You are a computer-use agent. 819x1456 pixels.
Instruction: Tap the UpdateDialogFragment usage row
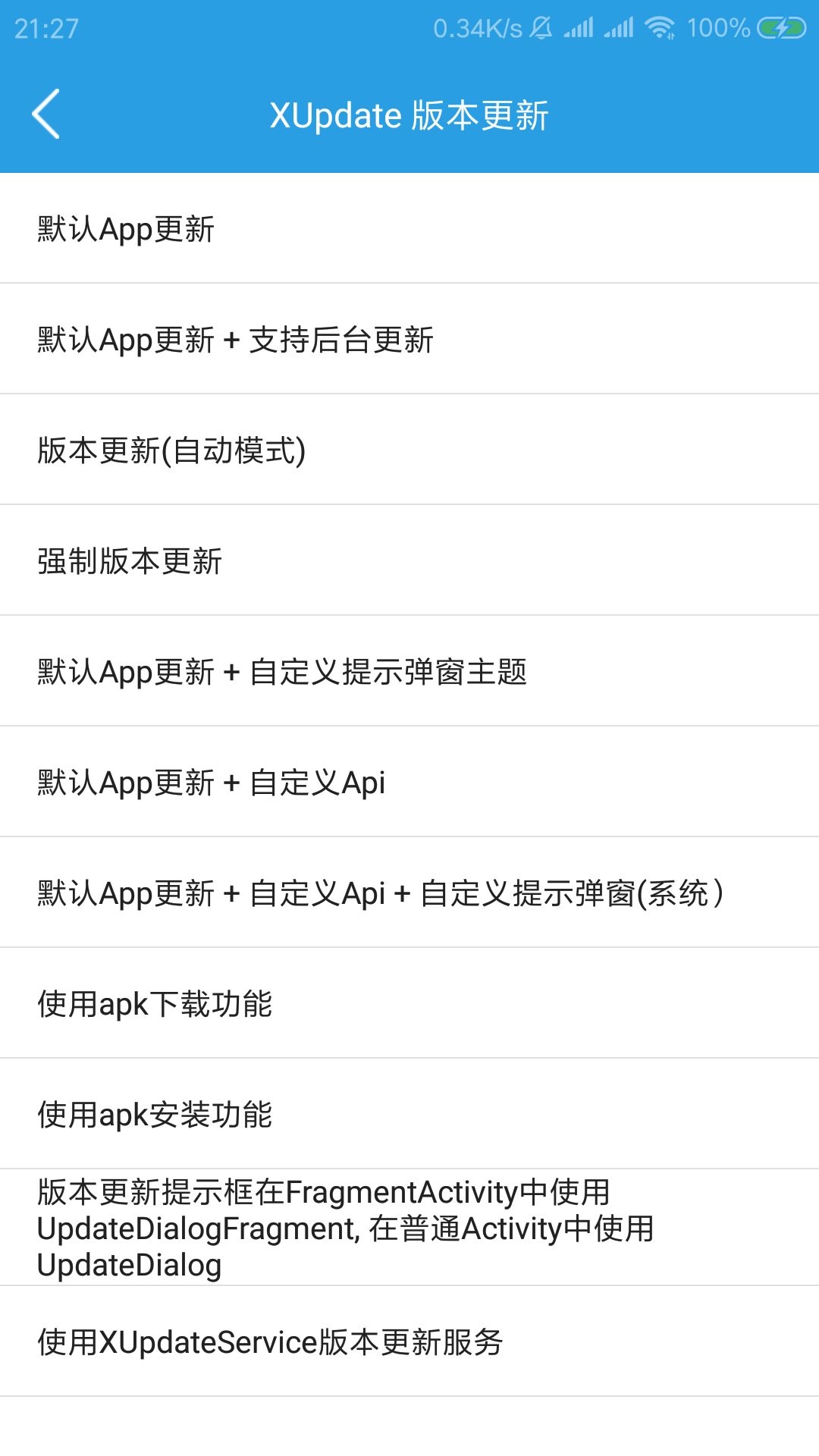409,1228
